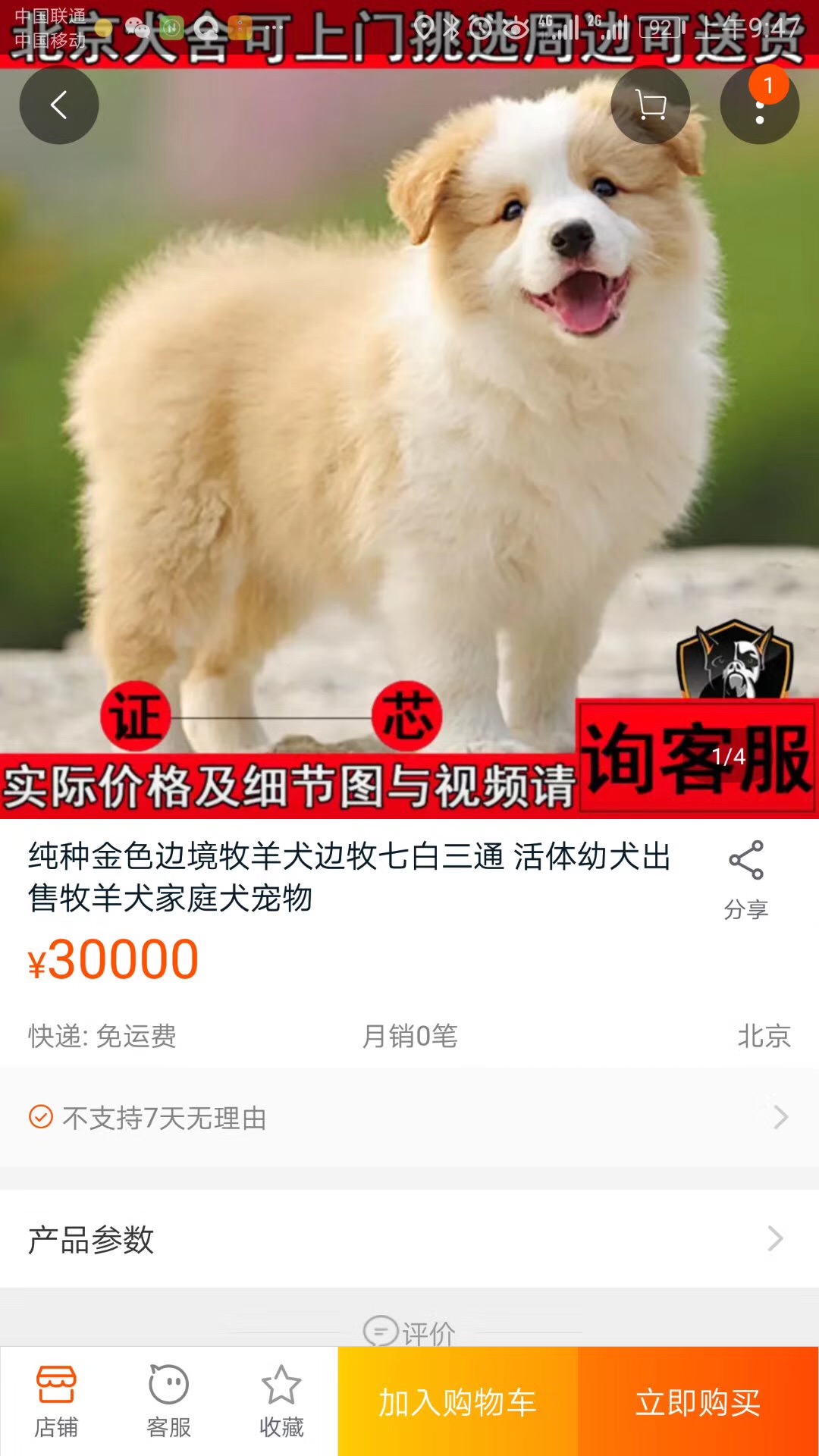The image size is (819, 1456).
Task: Open the three-dot overflow menu
Action: click(759, 107)
